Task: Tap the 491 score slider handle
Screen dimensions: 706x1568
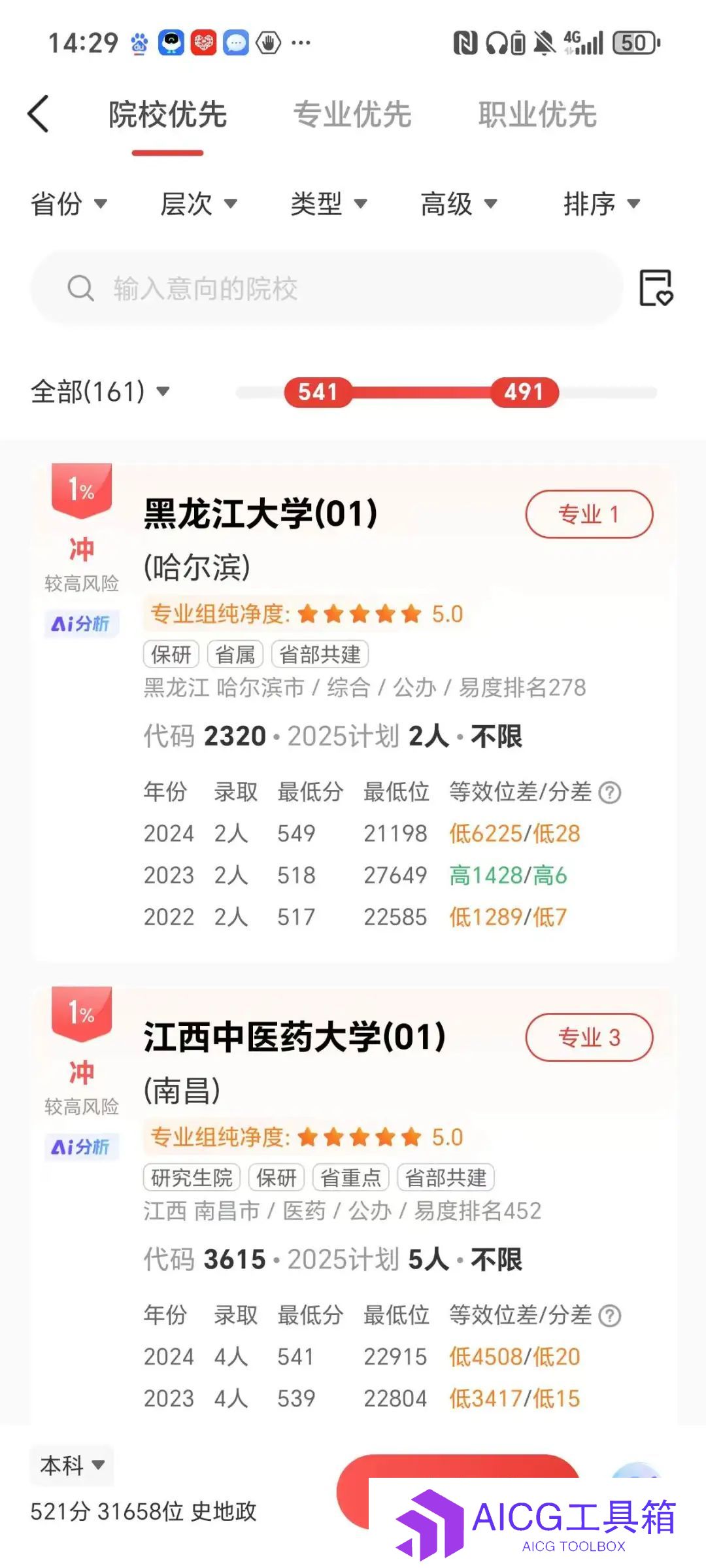Action: point(524,392)
